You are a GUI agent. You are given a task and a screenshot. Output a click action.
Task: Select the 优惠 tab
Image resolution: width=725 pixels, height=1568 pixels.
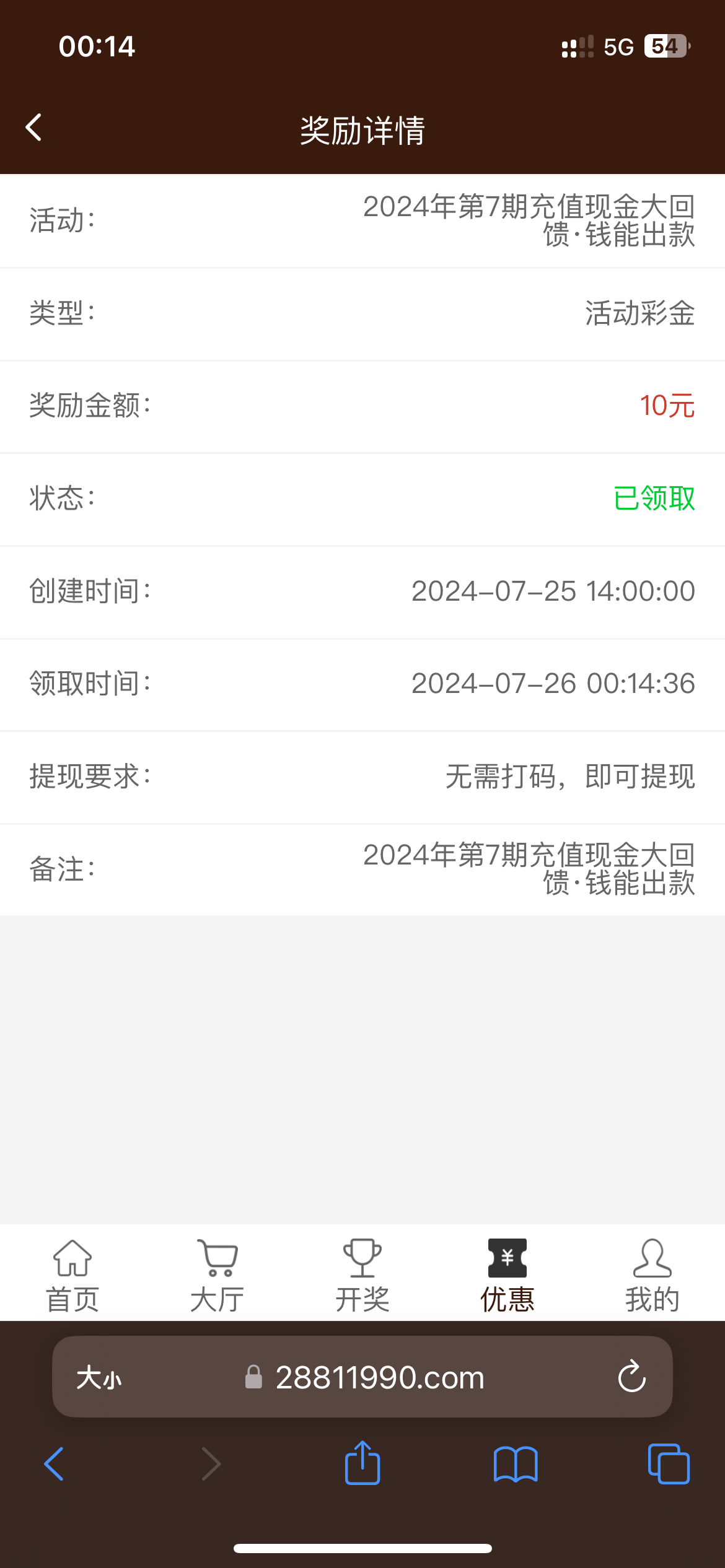coord(507,1276)
